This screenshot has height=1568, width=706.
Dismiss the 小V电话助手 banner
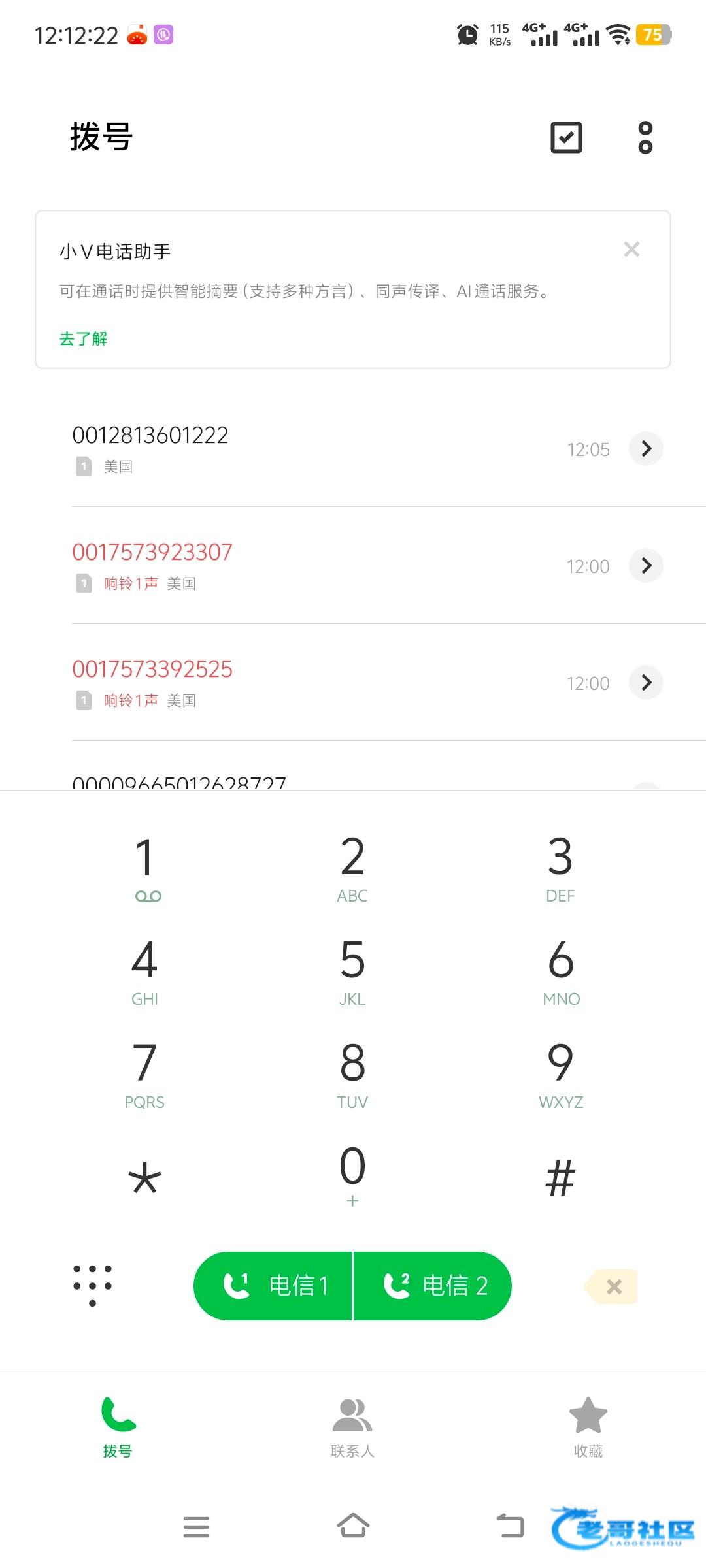[631, 249]
